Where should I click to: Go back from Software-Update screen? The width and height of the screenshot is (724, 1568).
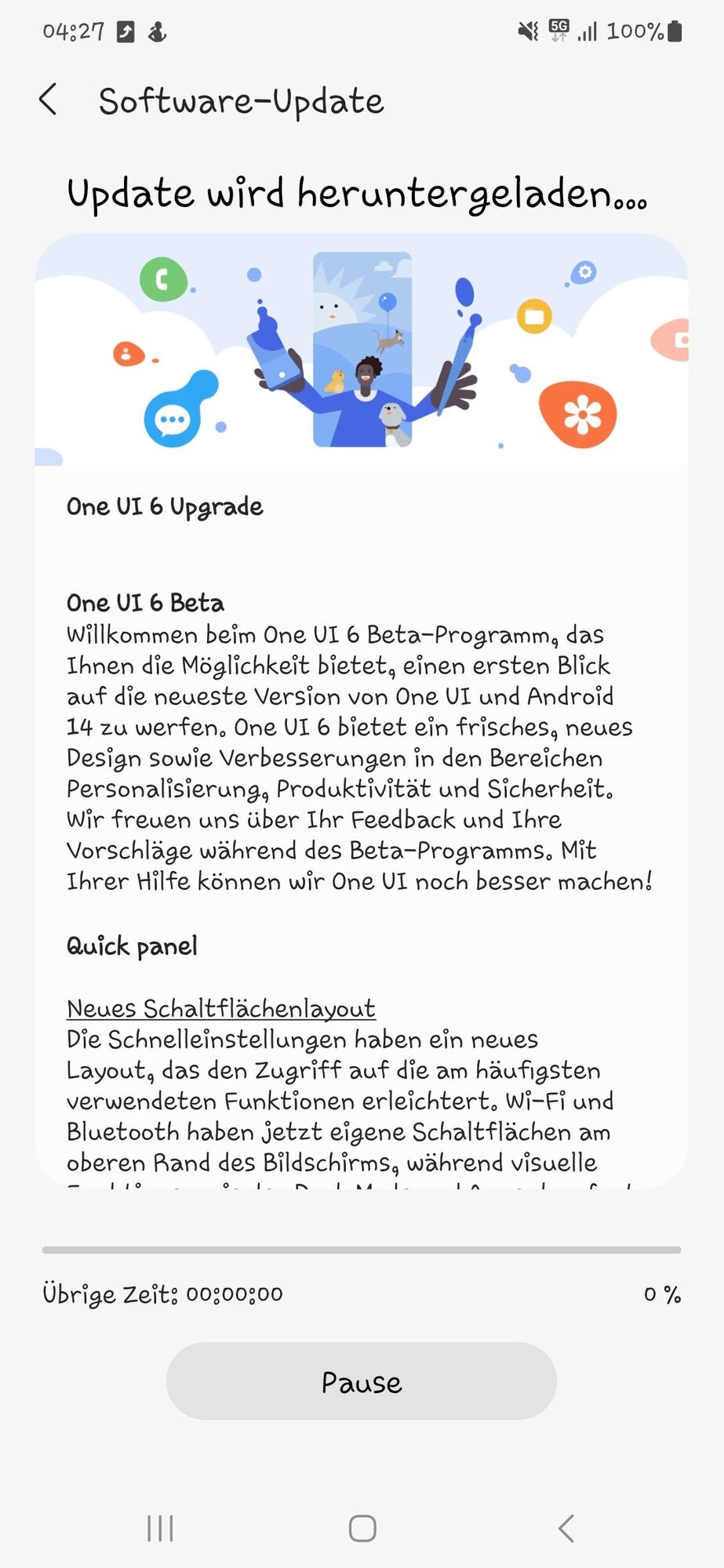click(x=49, y=100)
